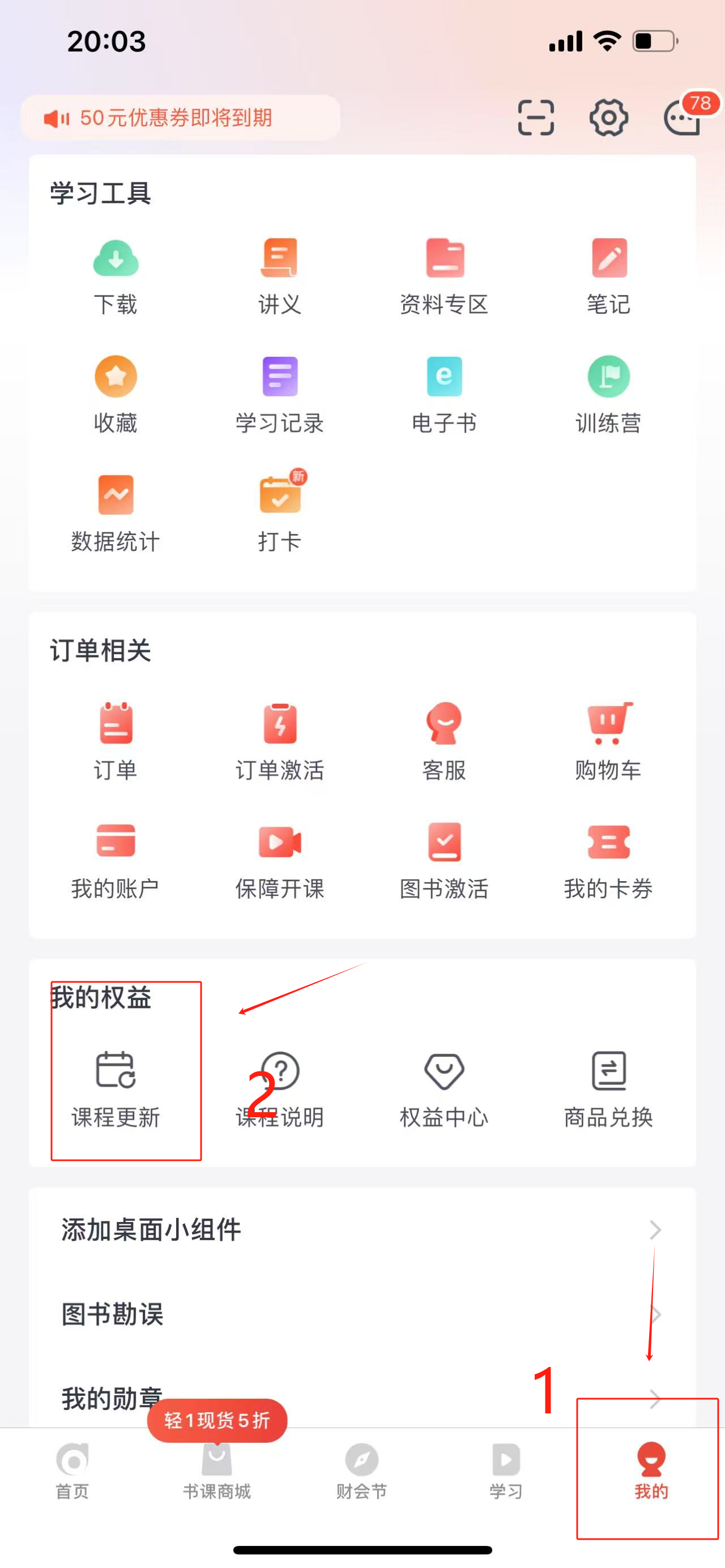Open 添加桌面小组件 row

(x=362, y=1230)
